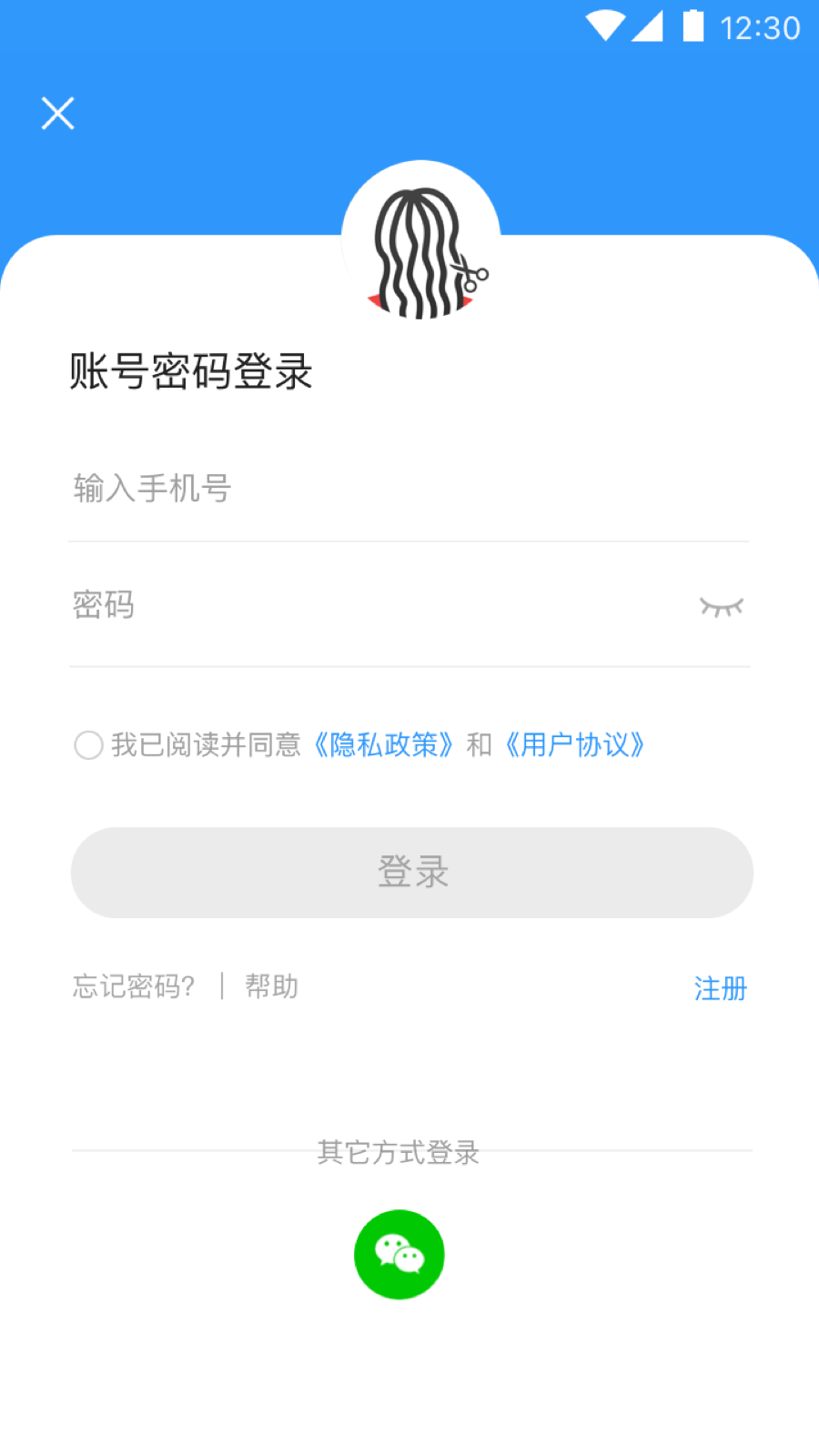The image size is (819, 1456).
Task: Open the 用户协议 user agreement link
Action: pos(574,745)
